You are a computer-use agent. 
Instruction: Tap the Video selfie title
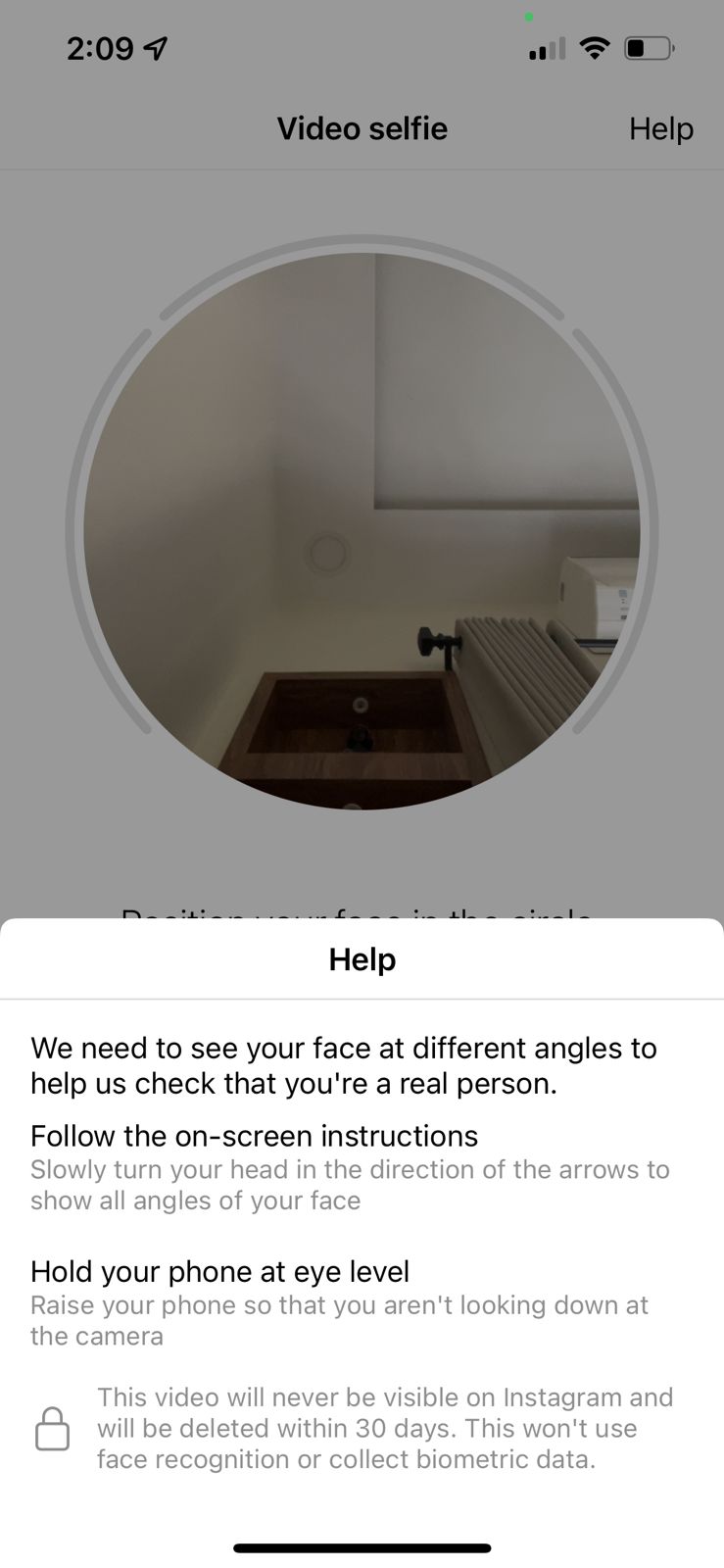click(x=362, y=128)
